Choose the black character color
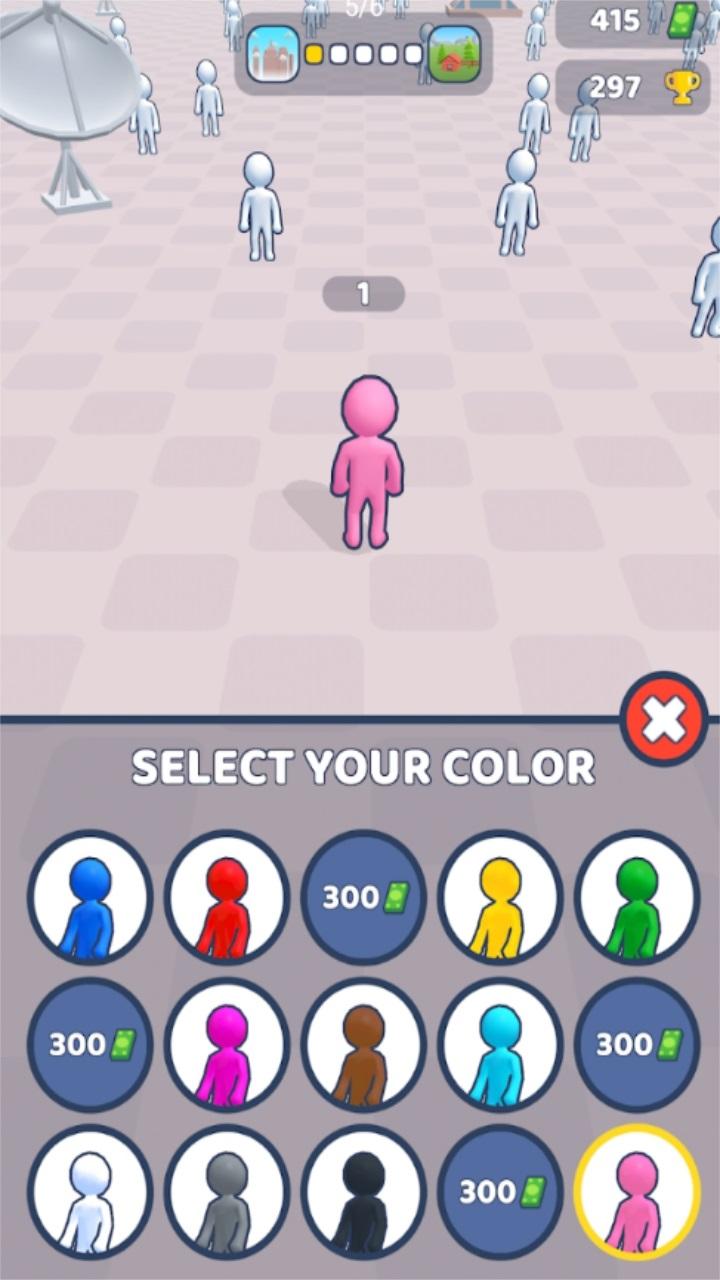Image resolution: width=720 pixels, height=1280 pixels. tap(363, 1192)
